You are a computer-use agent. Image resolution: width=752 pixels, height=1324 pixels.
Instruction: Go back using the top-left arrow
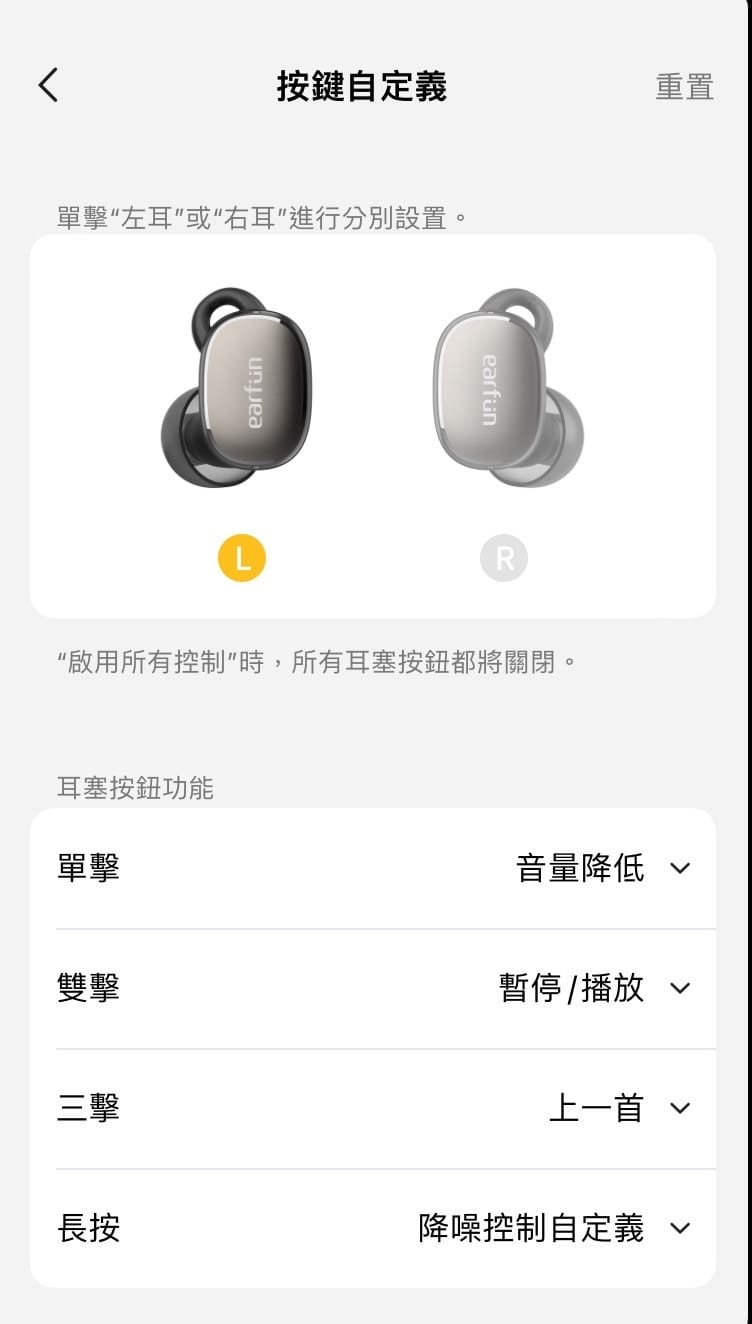coord(48,86)
